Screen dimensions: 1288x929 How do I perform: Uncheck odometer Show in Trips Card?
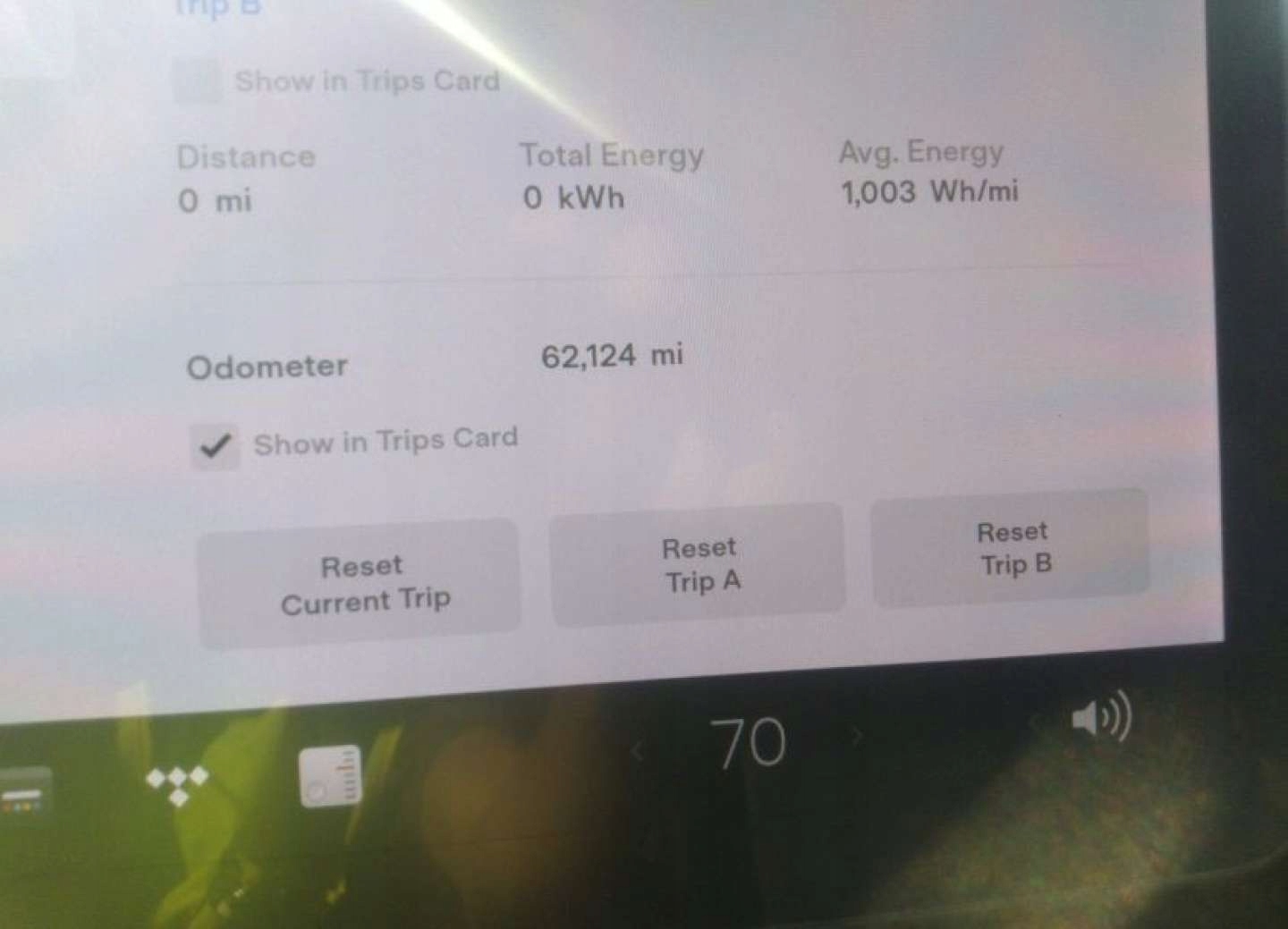tap(215, 445)
